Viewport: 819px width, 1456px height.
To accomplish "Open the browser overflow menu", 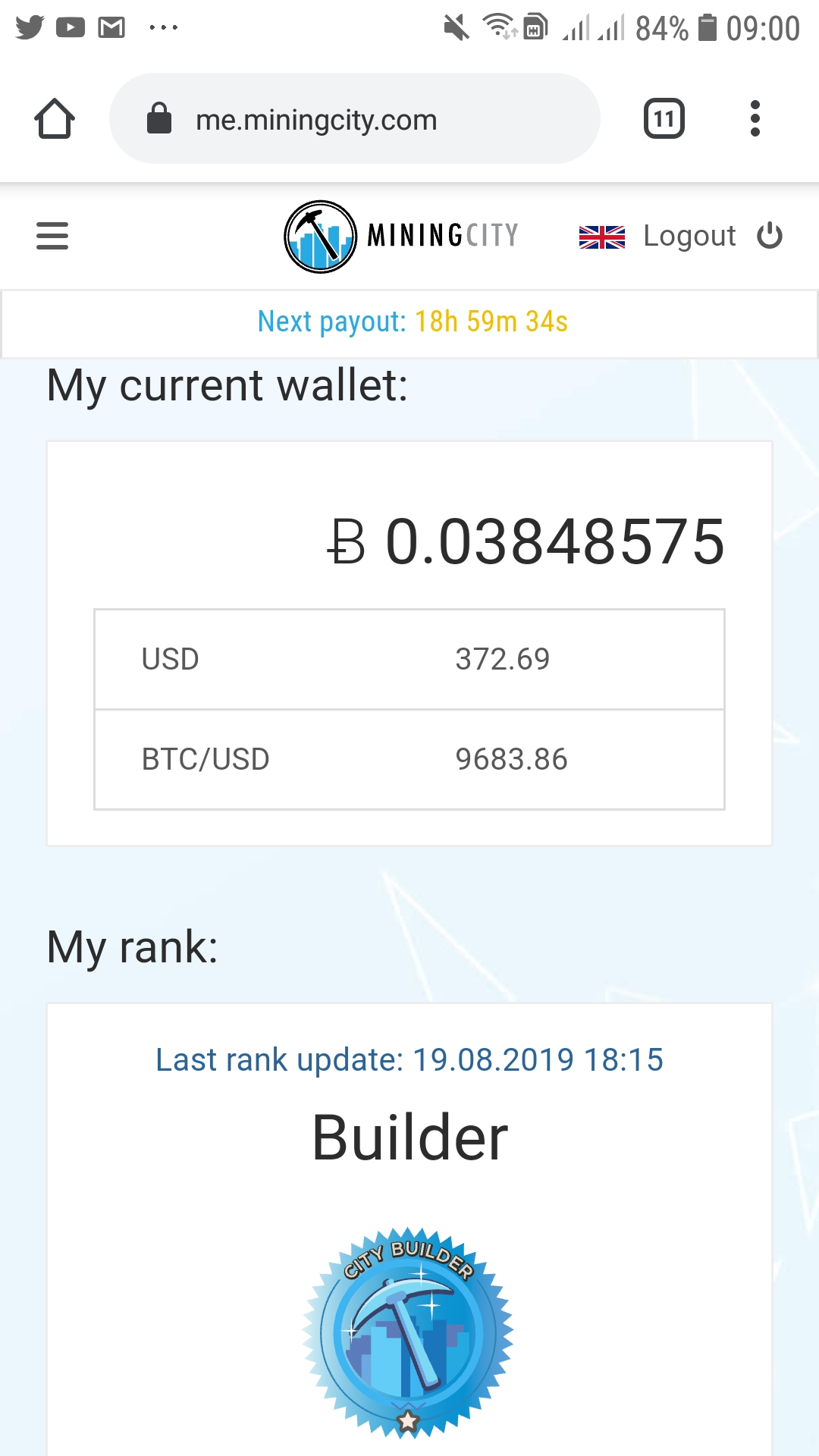I will [x=755, y=119].
